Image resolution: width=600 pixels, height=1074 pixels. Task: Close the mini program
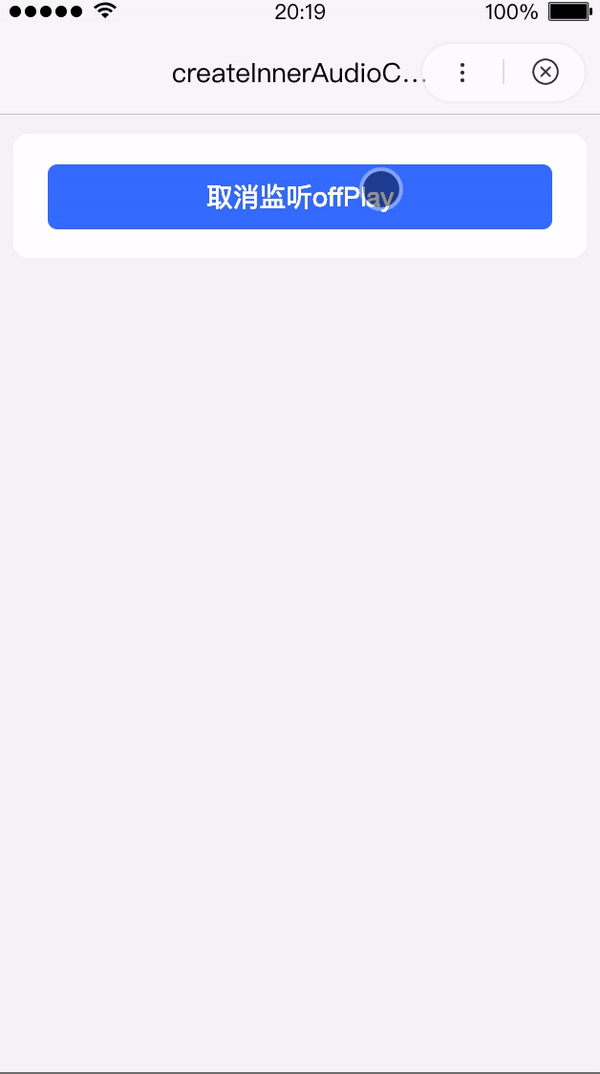pos(545,72)
